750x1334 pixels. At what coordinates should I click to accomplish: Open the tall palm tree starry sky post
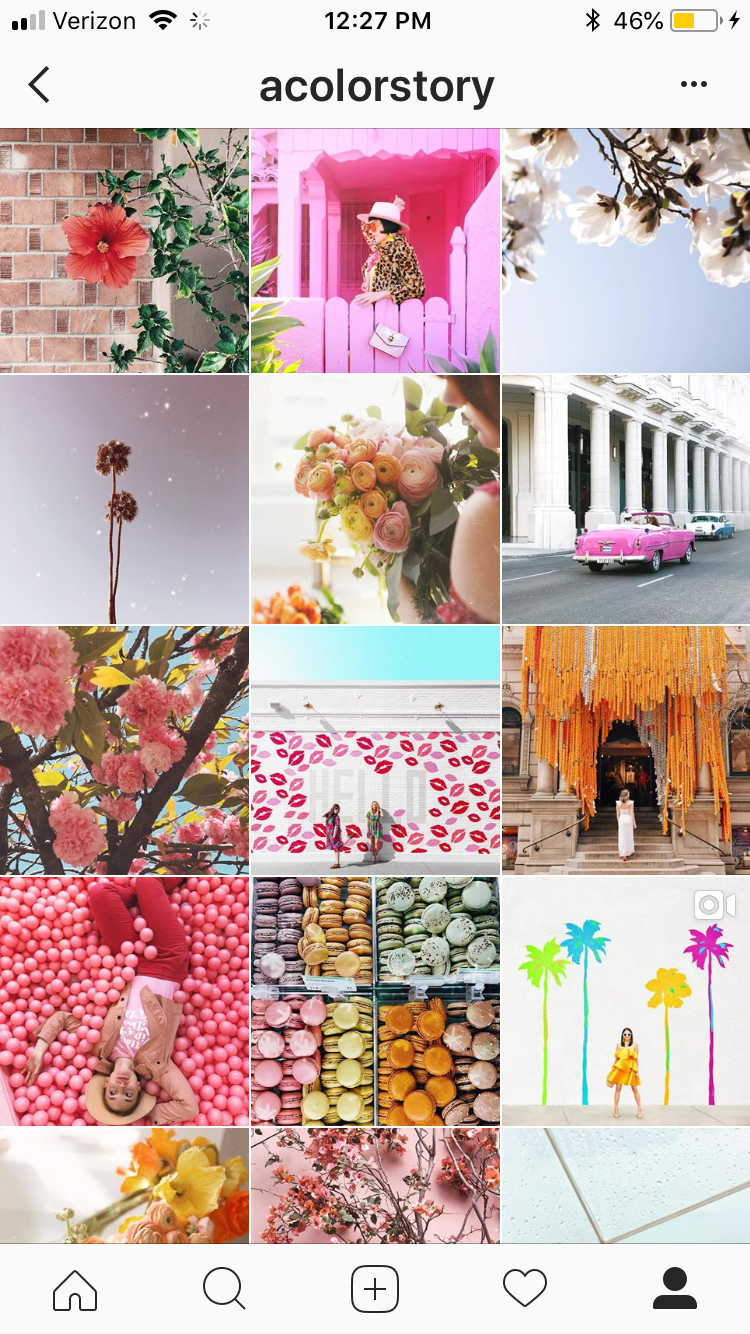[124, 500]
